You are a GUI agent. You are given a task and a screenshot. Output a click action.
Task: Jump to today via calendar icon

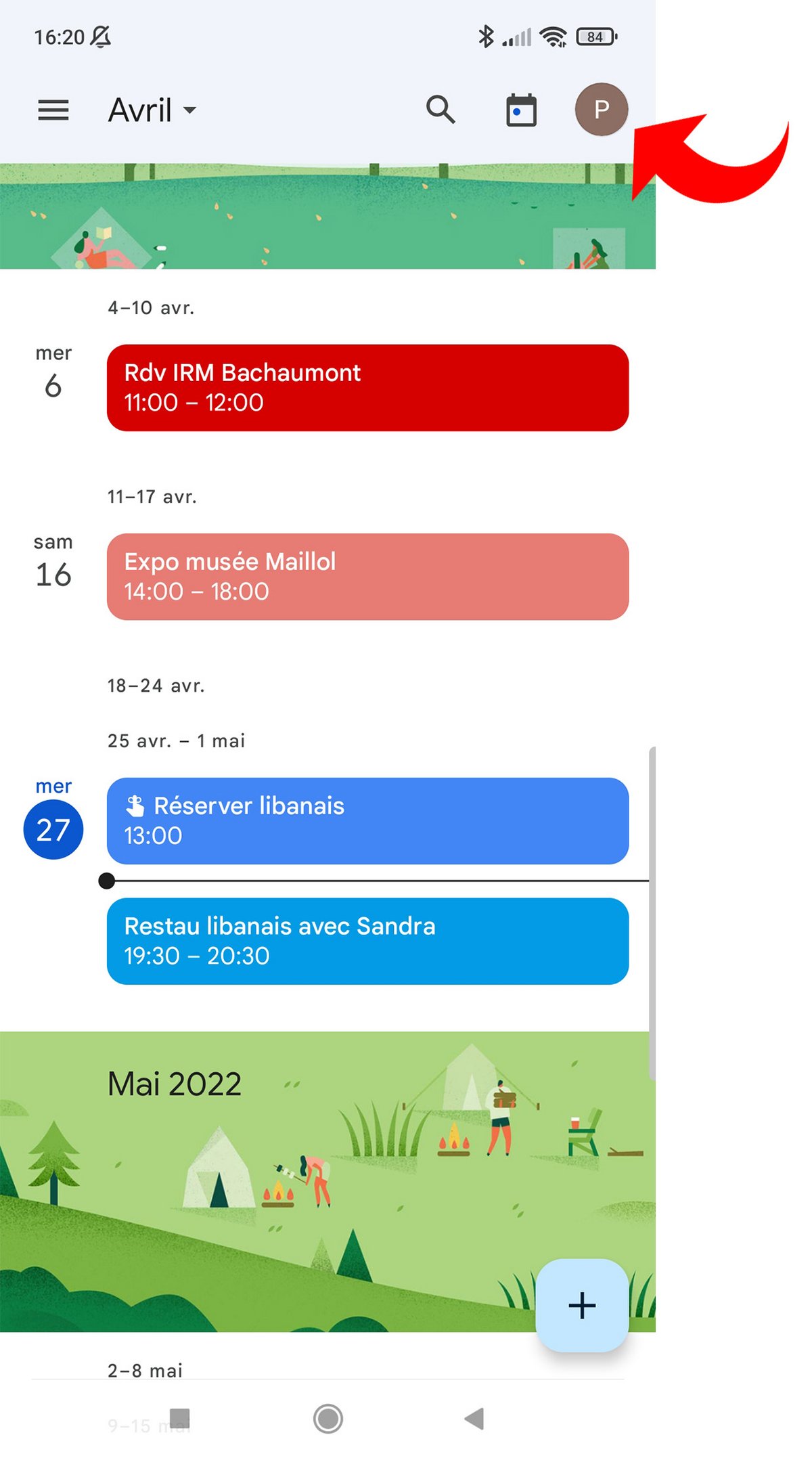point(521,110)
